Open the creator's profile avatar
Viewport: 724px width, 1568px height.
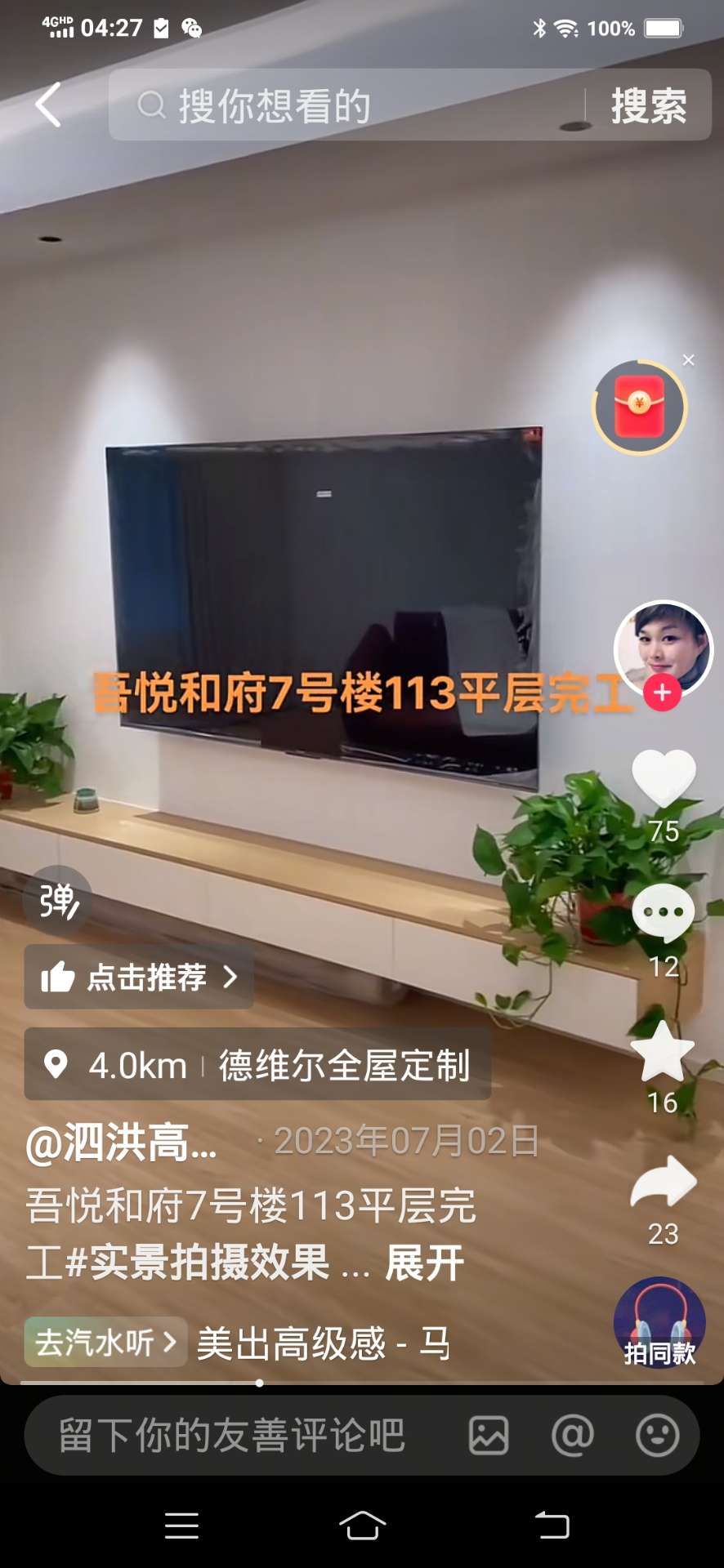663,647
